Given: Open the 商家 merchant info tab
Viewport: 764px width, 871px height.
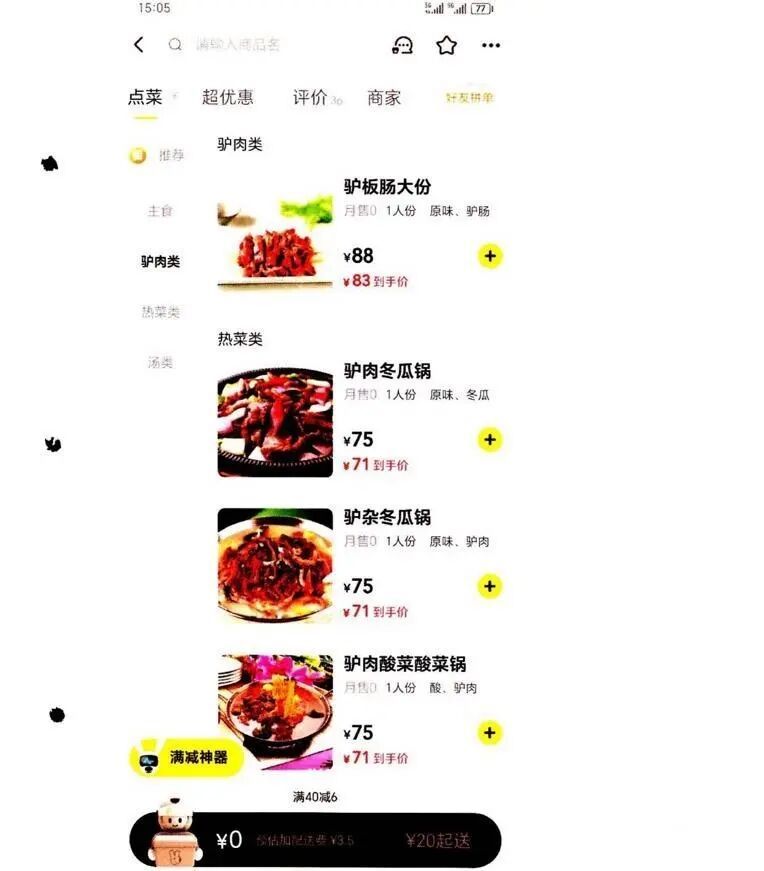Looking at the screenshot, I should tap(384, 97).
